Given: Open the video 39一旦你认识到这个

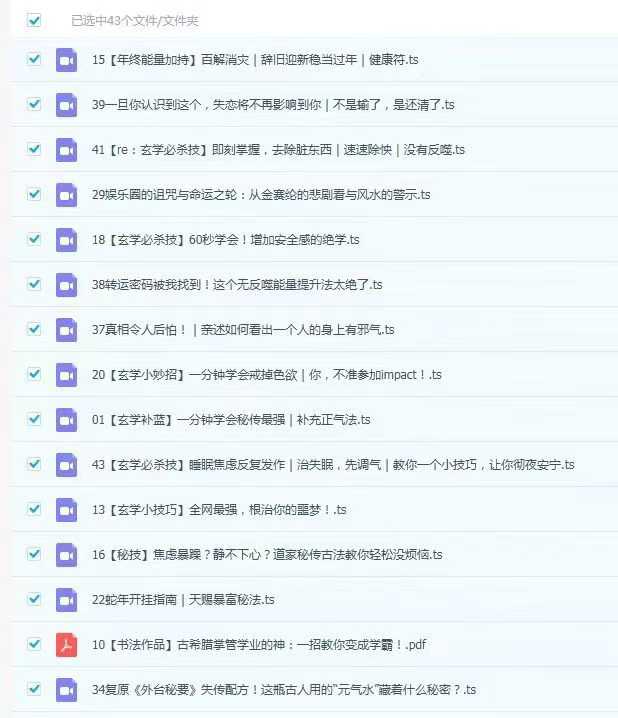Looking at the screenshot, I should [273, 105].
